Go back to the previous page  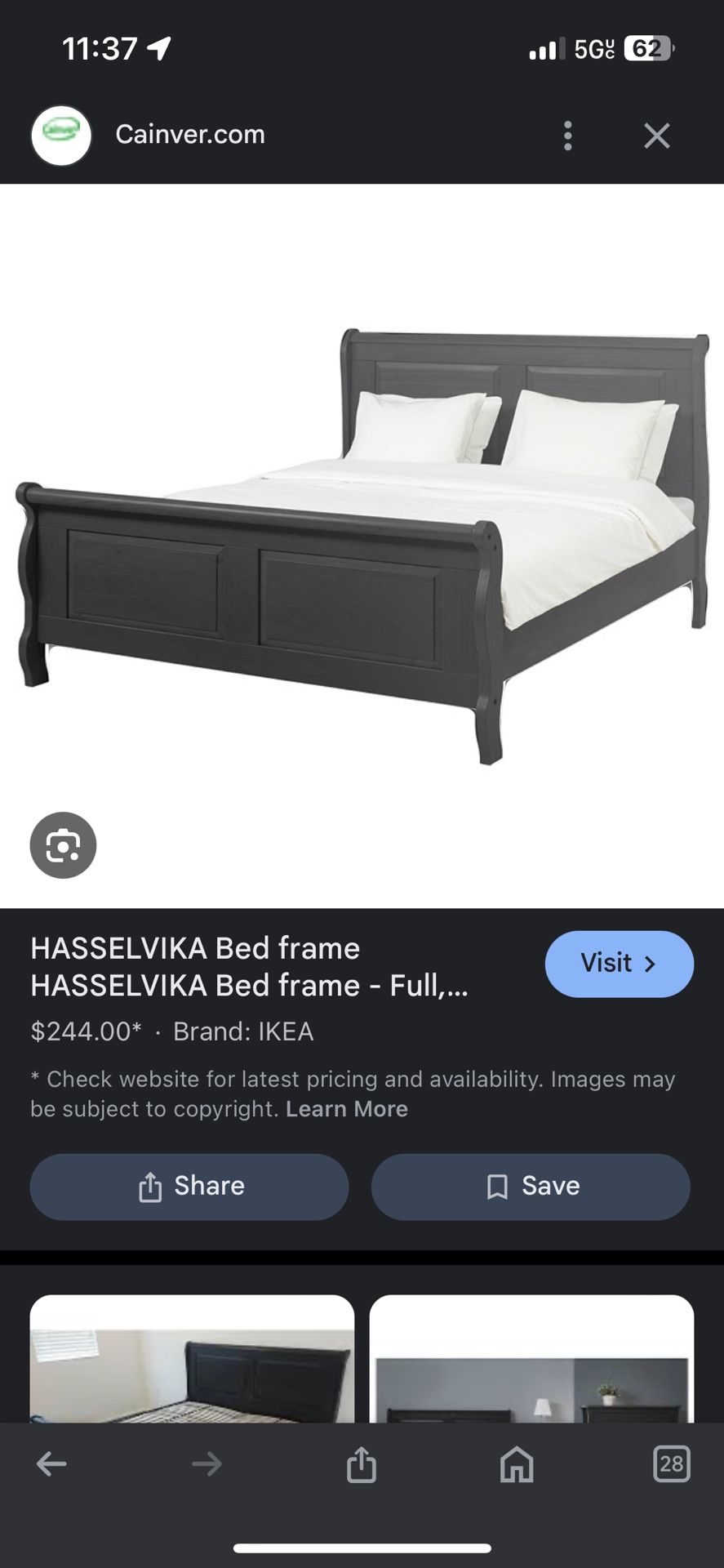(51, 1464)
